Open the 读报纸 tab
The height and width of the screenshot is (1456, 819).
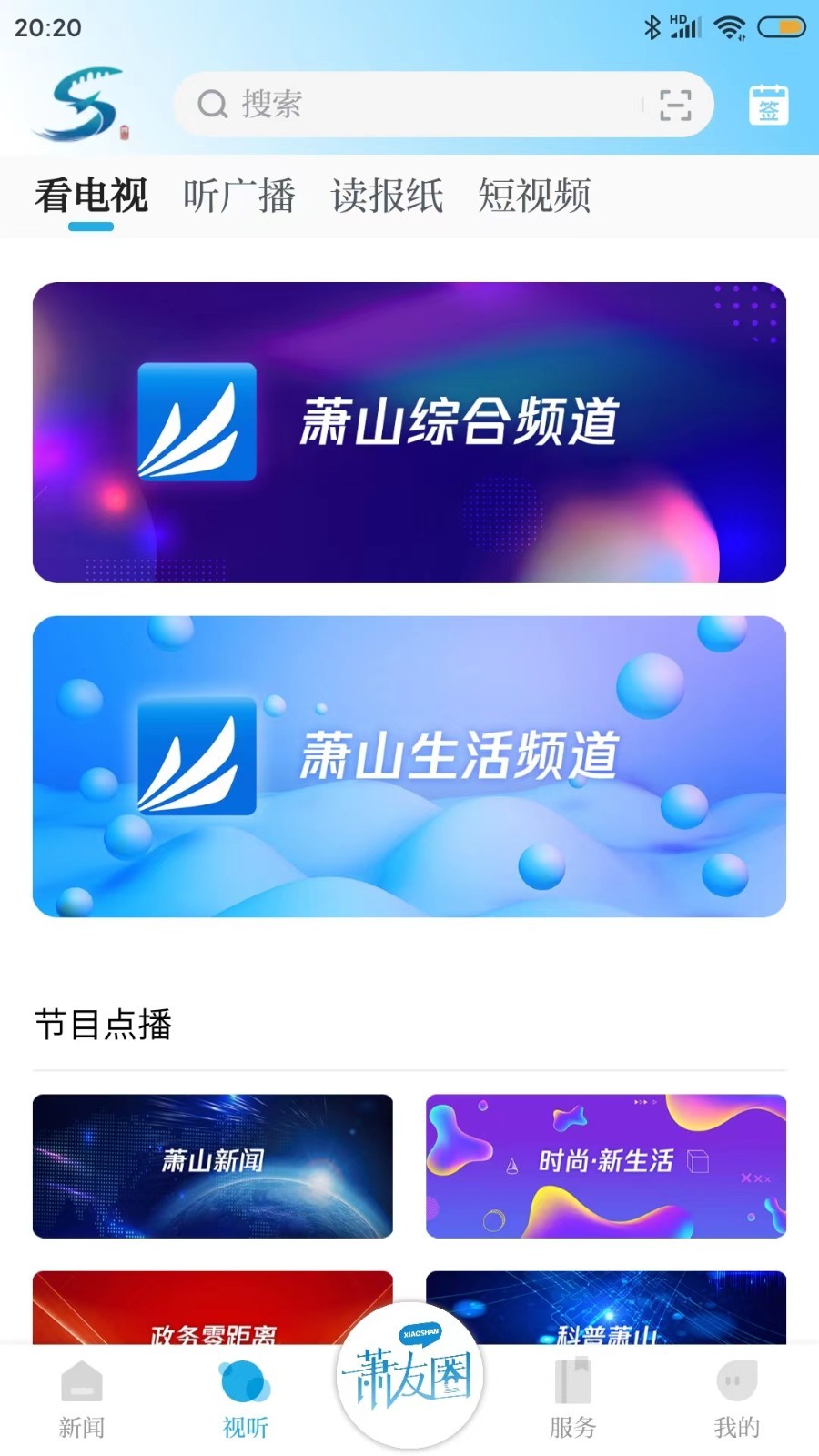tap(386, 196)
